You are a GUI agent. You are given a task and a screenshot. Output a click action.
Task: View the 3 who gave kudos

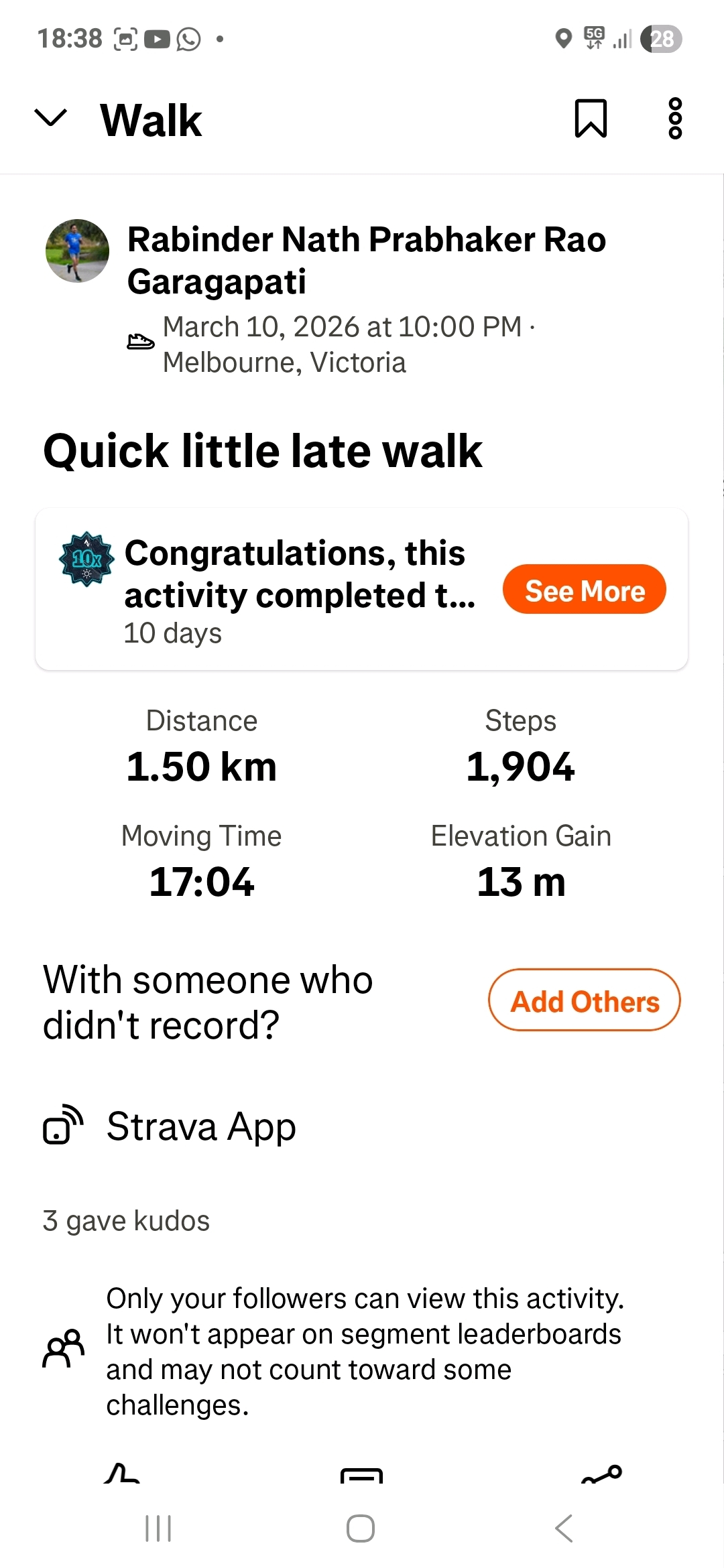126,1221
